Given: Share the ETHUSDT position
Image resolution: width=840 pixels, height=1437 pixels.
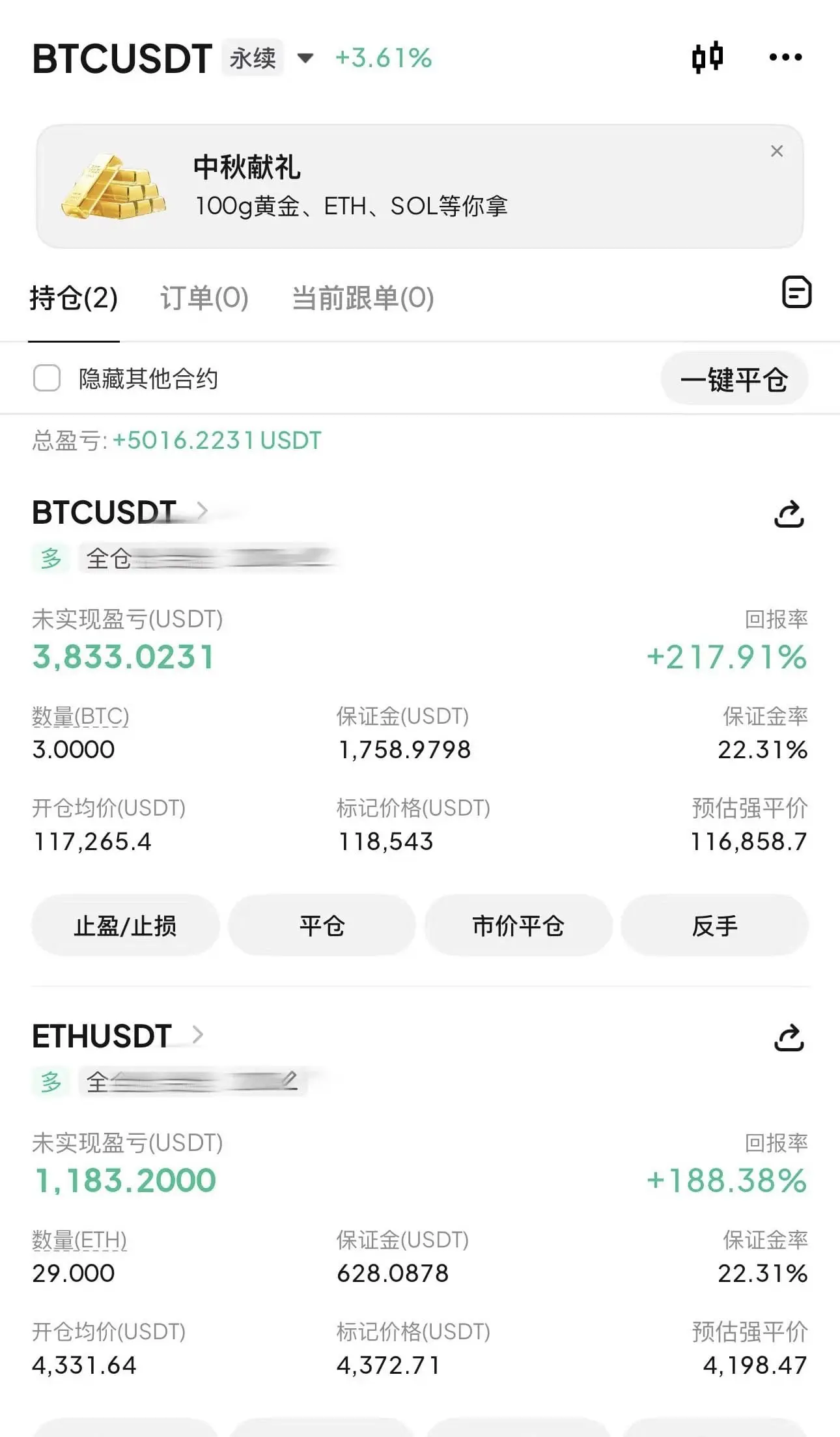Looking at the screenshot, I should pyautogui.click(x=789, y=1038).
